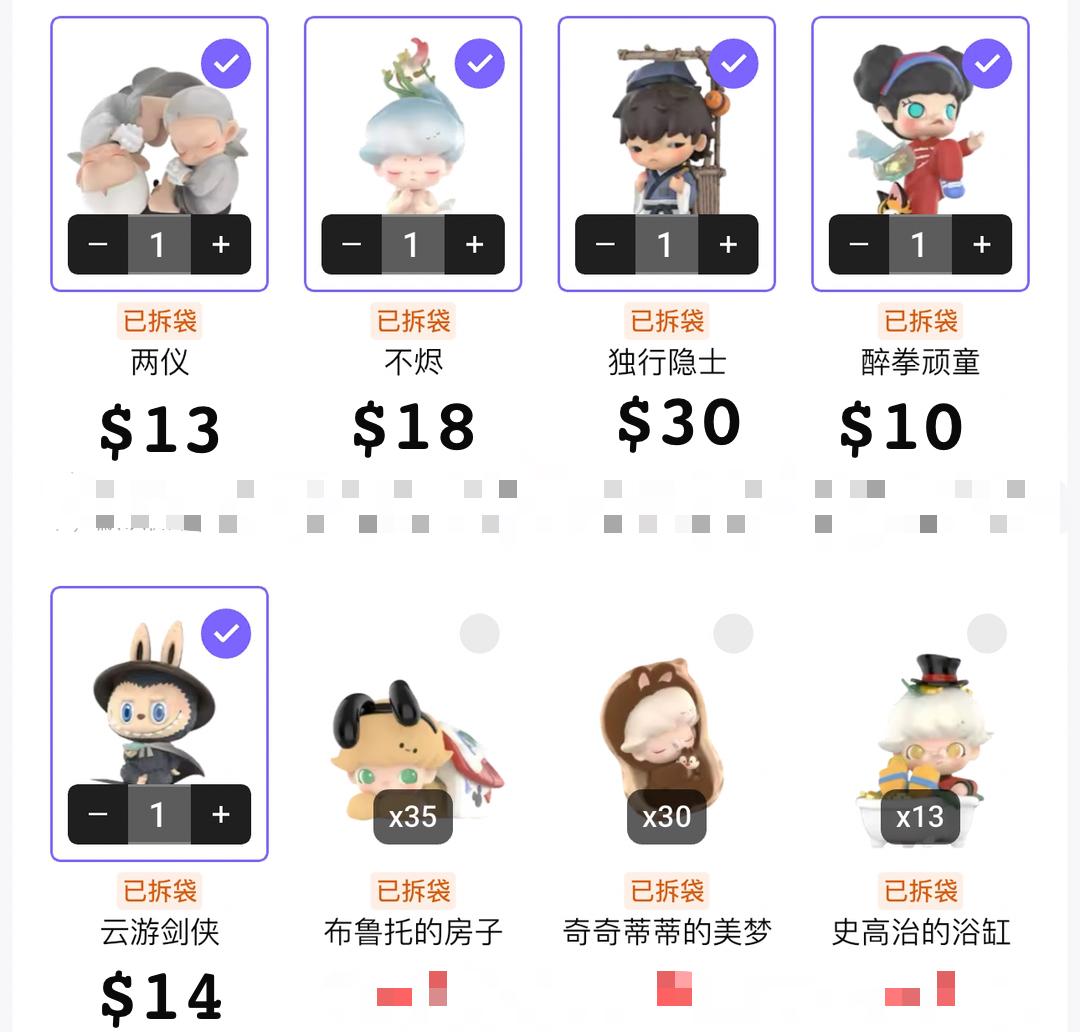Uncheck the 不烬 figure

(480, 64)
